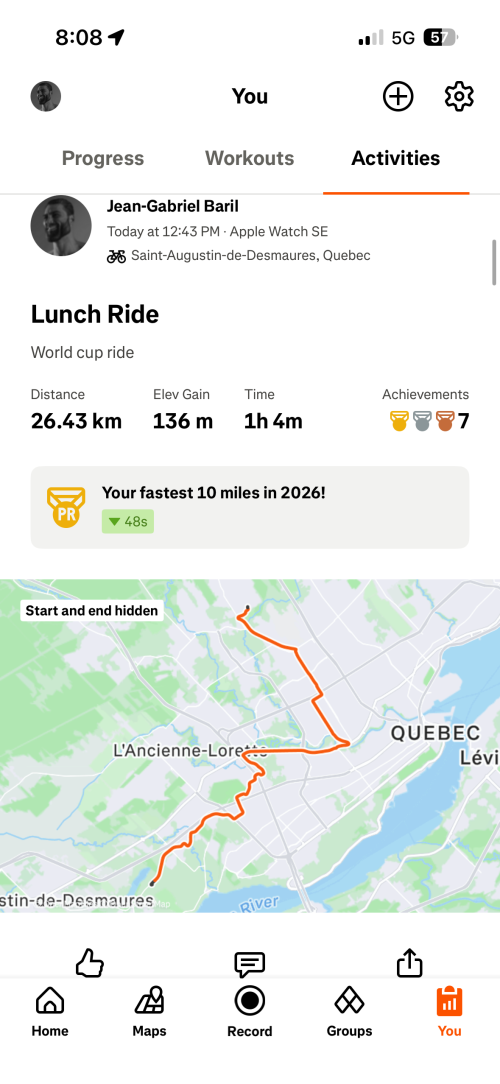The width and height of the screenshot is (500, 1084).
Task: Open Jean-Gabriel Baril's athlete profile photo
Action: pos(61,225)
